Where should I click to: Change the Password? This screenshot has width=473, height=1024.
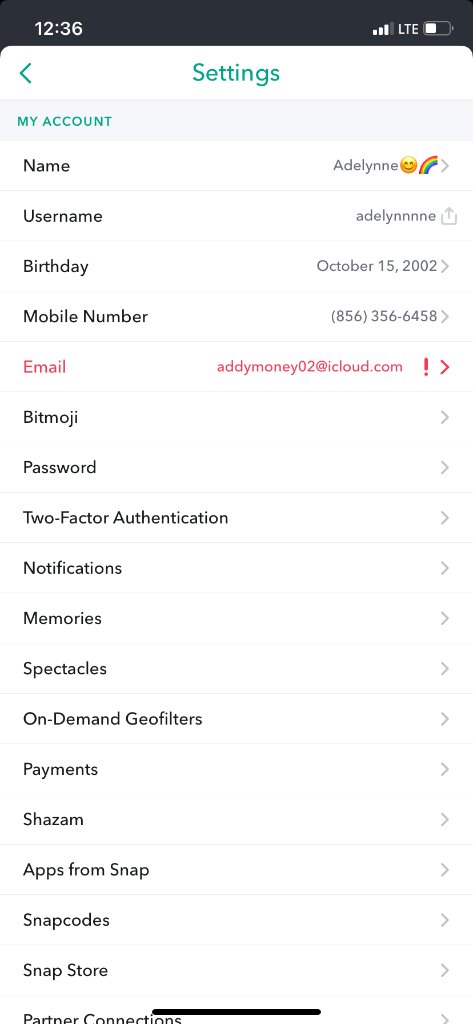[236, 468]
